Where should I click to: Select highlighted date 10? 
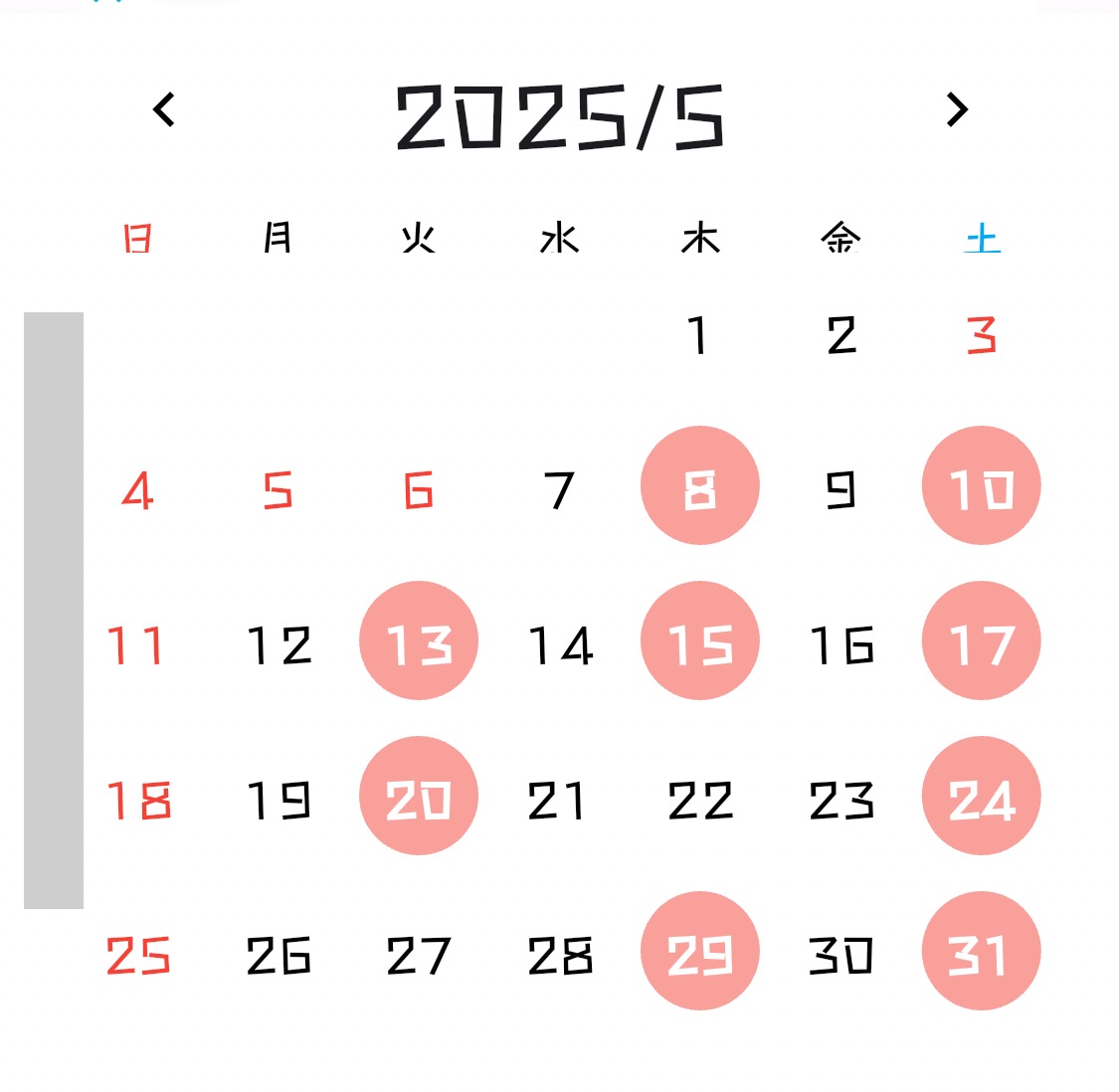click(x=982, y=485)
